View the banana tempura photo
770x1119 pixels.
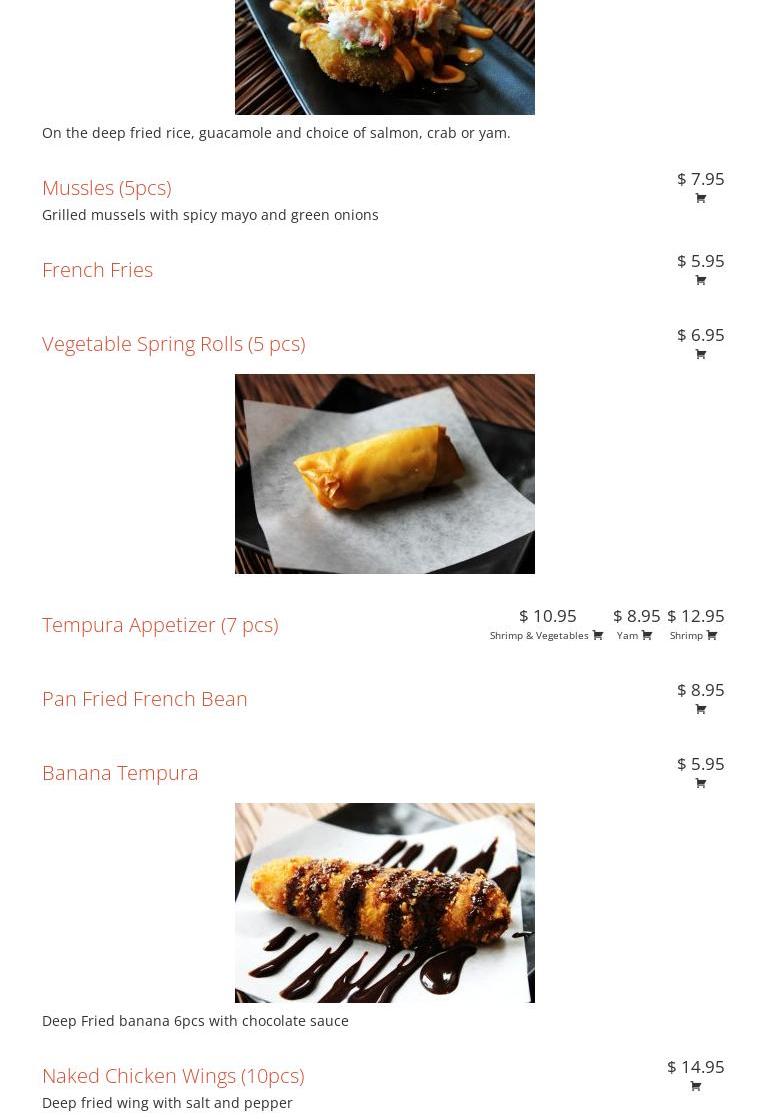click(384, 902)
